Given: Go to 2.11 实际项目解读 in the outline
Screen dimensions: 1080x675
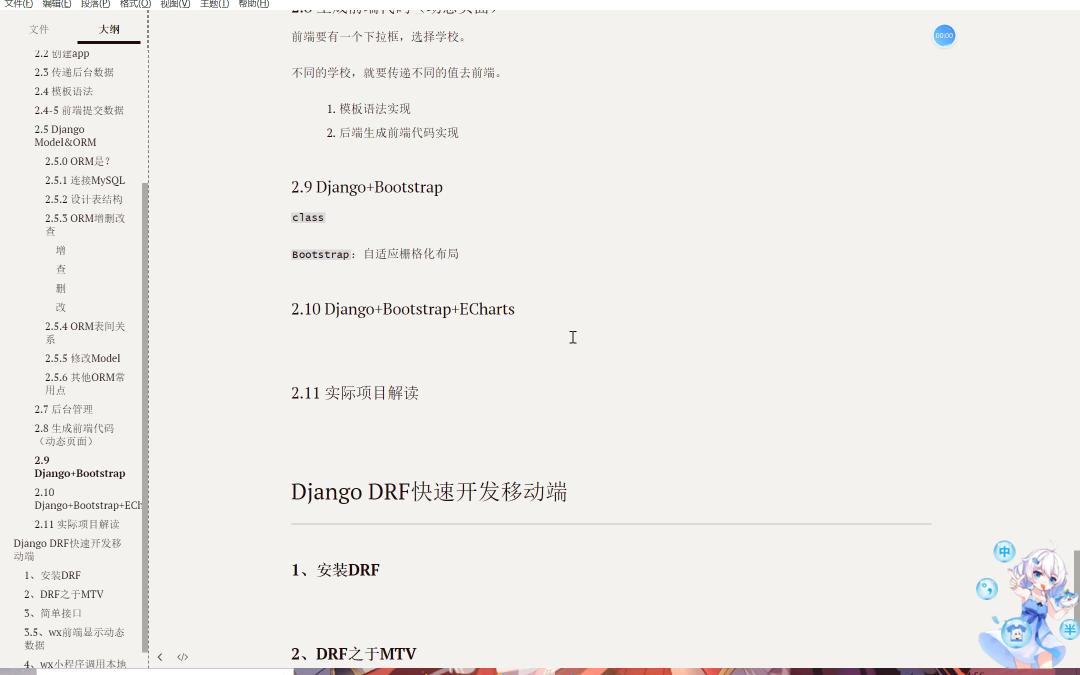Looking at the screenshot, I should coord(76,524).
